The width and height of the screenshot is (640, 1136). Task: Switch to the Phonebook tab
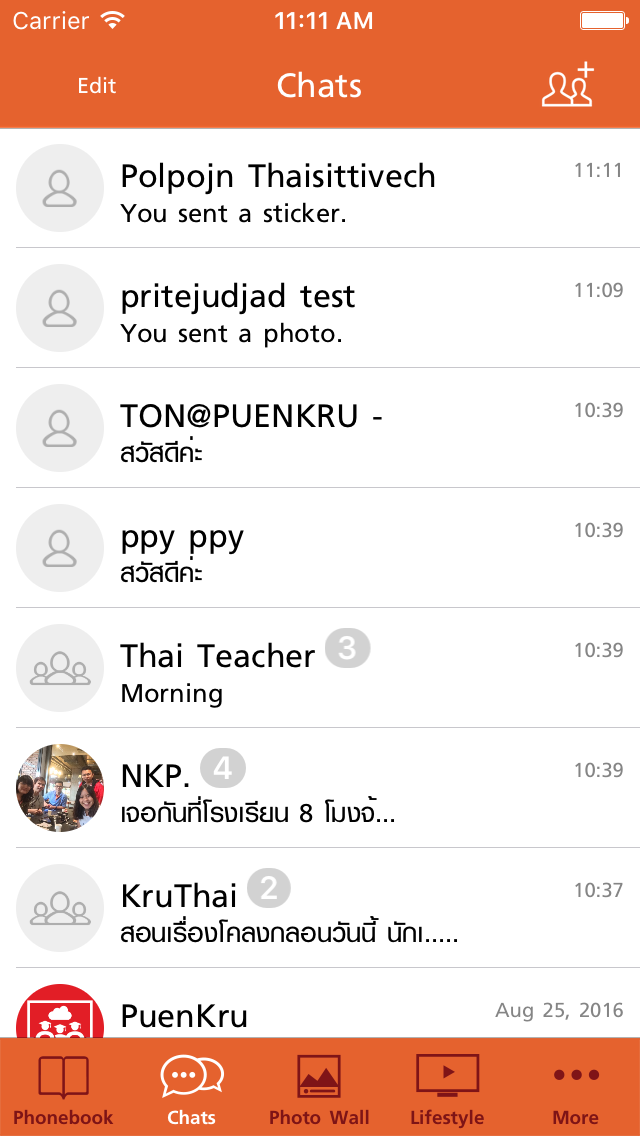tap(63, 1089)
